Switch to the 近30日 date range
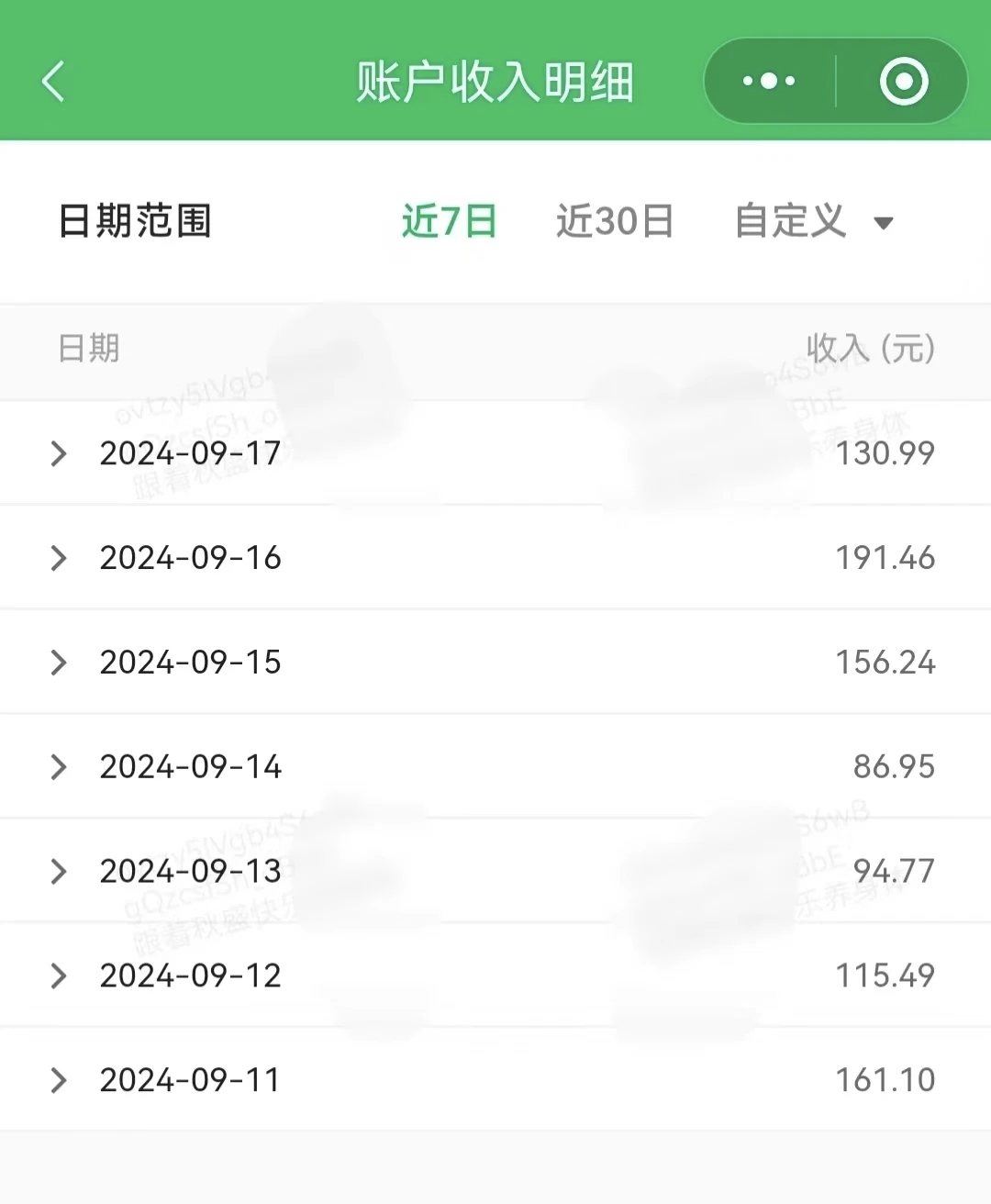 click(x=615, y=221)
